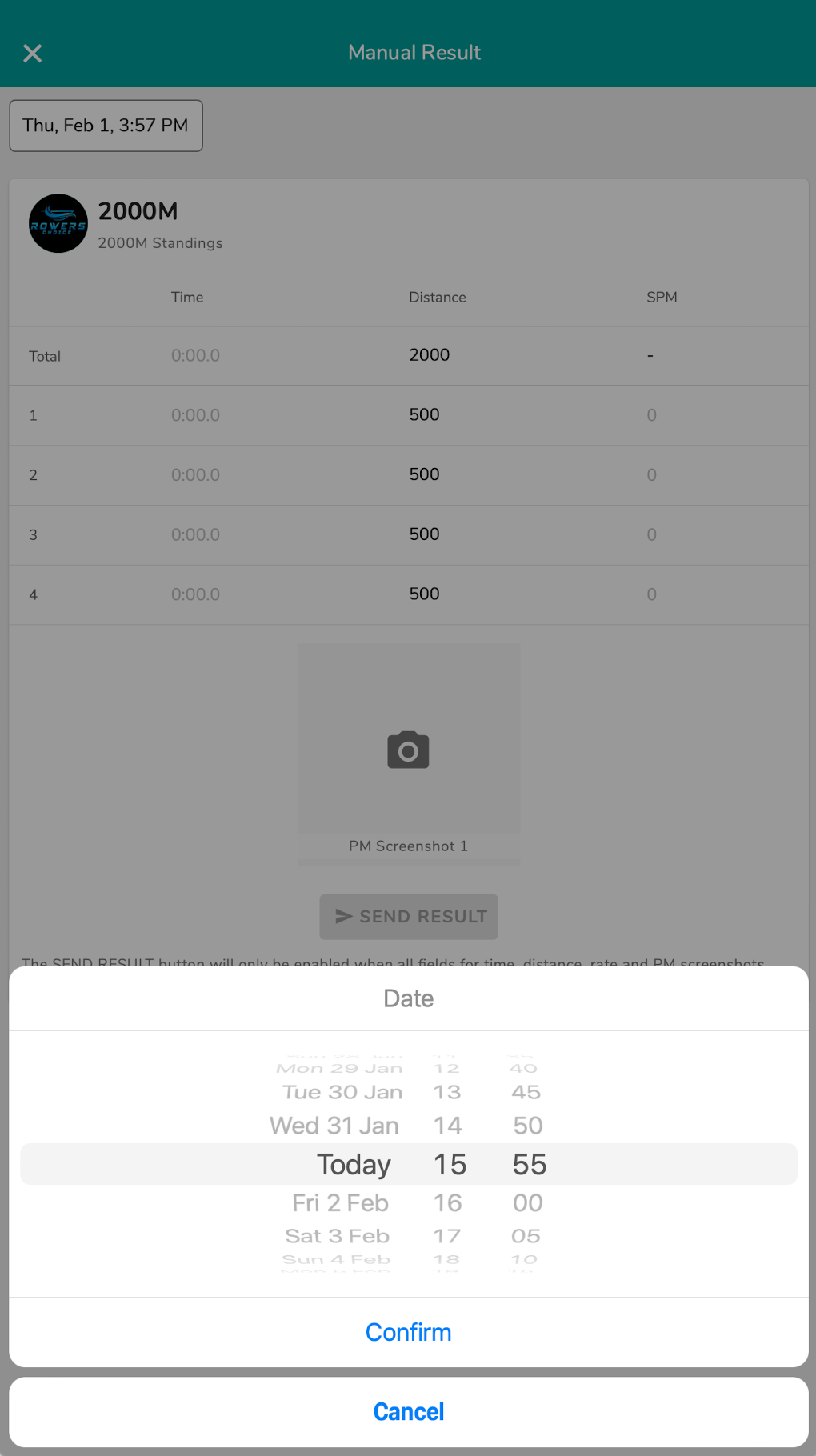
Task: Cancel the date picker
Action: coord(408,1412)
